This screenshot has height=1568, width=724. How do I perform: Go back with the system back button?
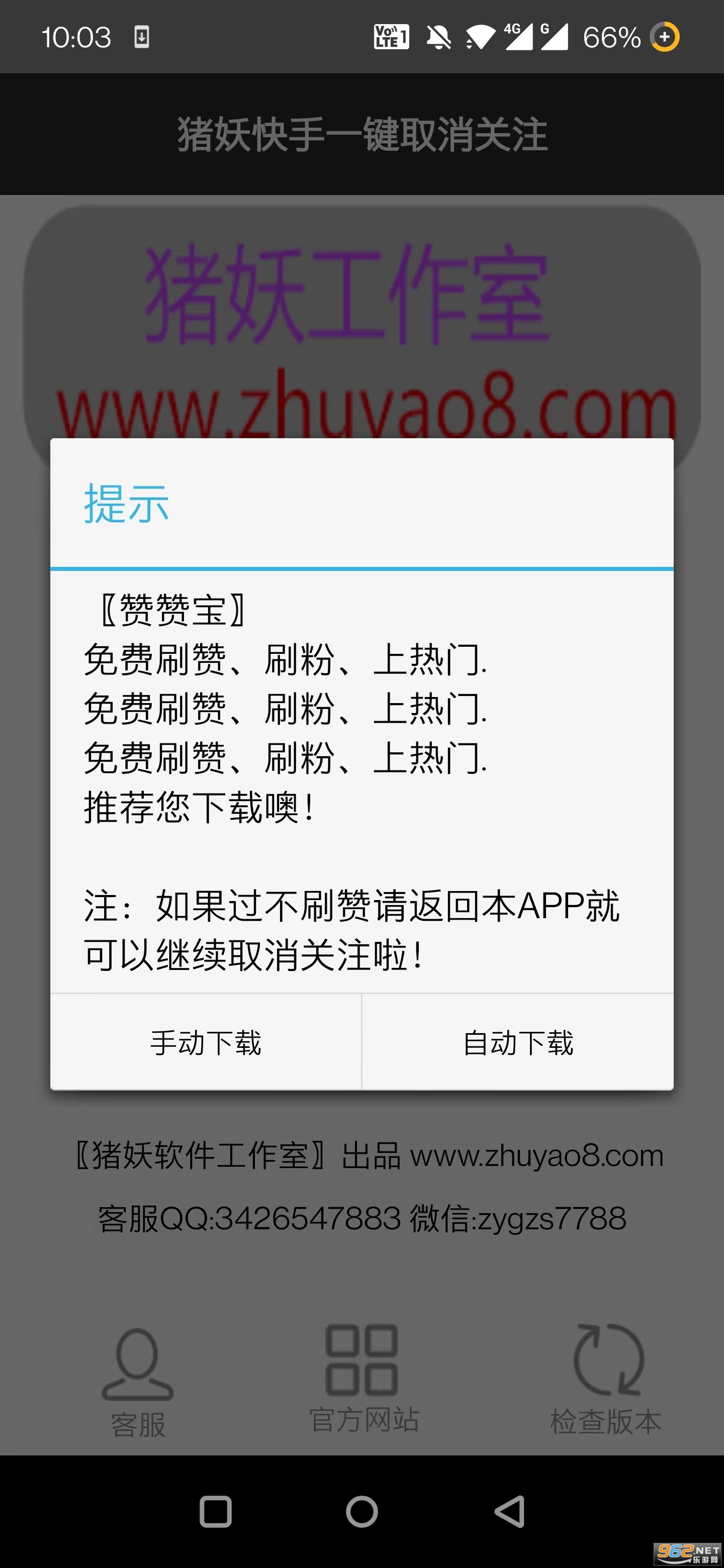click(510, 1511)
